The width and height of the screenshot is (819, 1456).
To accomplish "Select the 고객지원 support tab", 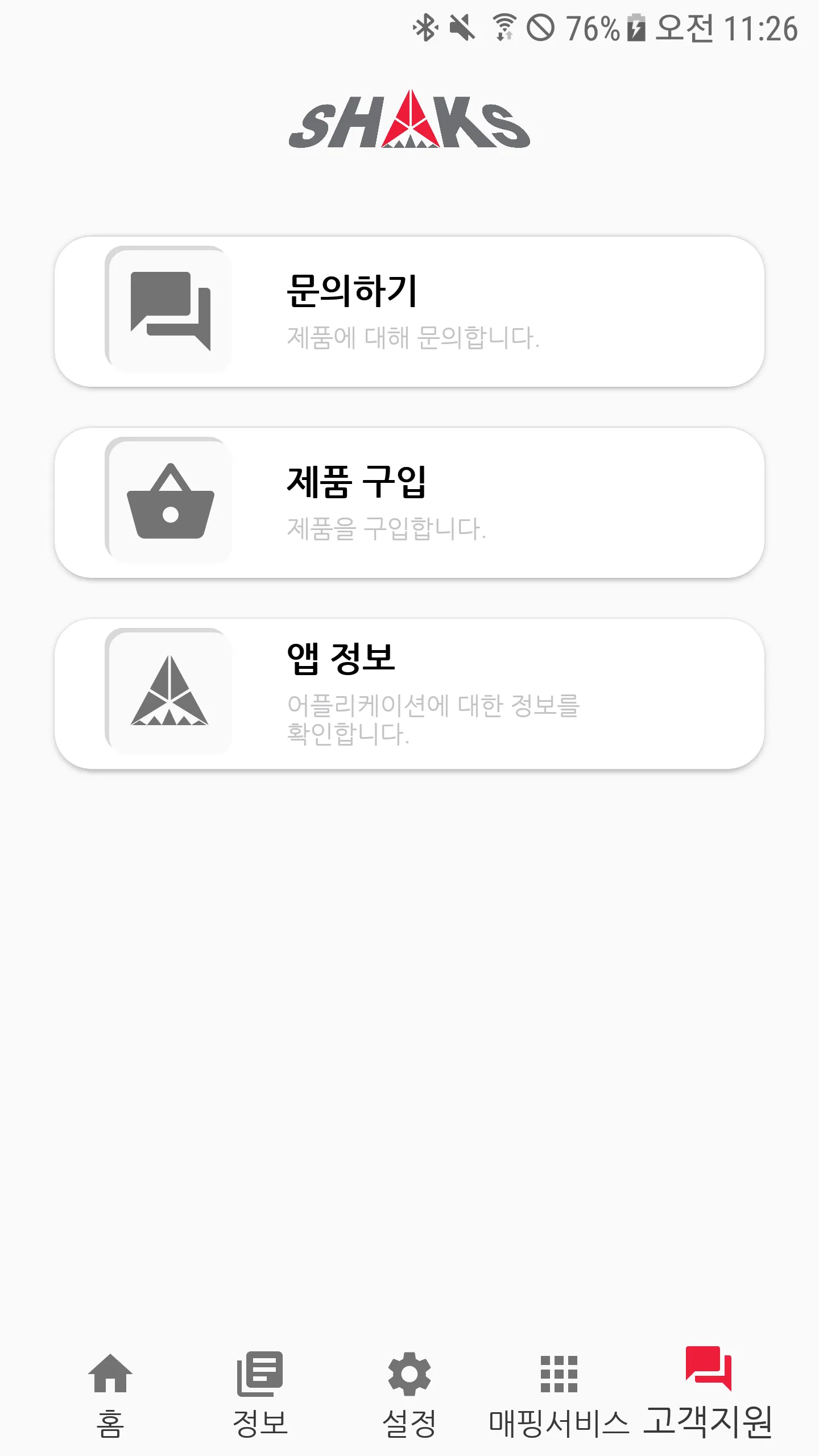I will pos(708,1393).
